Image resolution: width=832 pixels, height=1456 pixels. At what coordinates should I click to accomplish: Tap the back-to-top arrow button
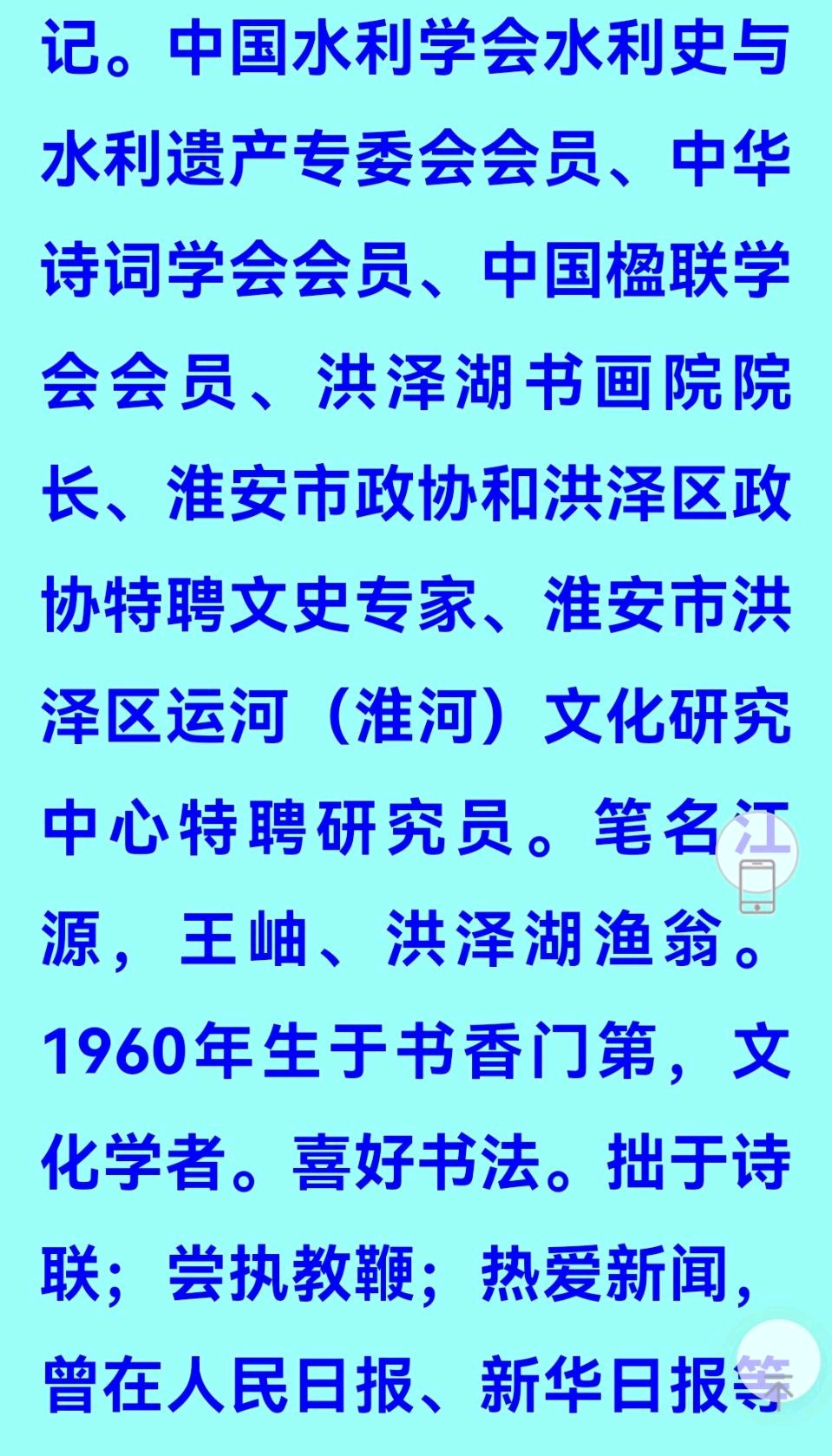coord(778,1360)
